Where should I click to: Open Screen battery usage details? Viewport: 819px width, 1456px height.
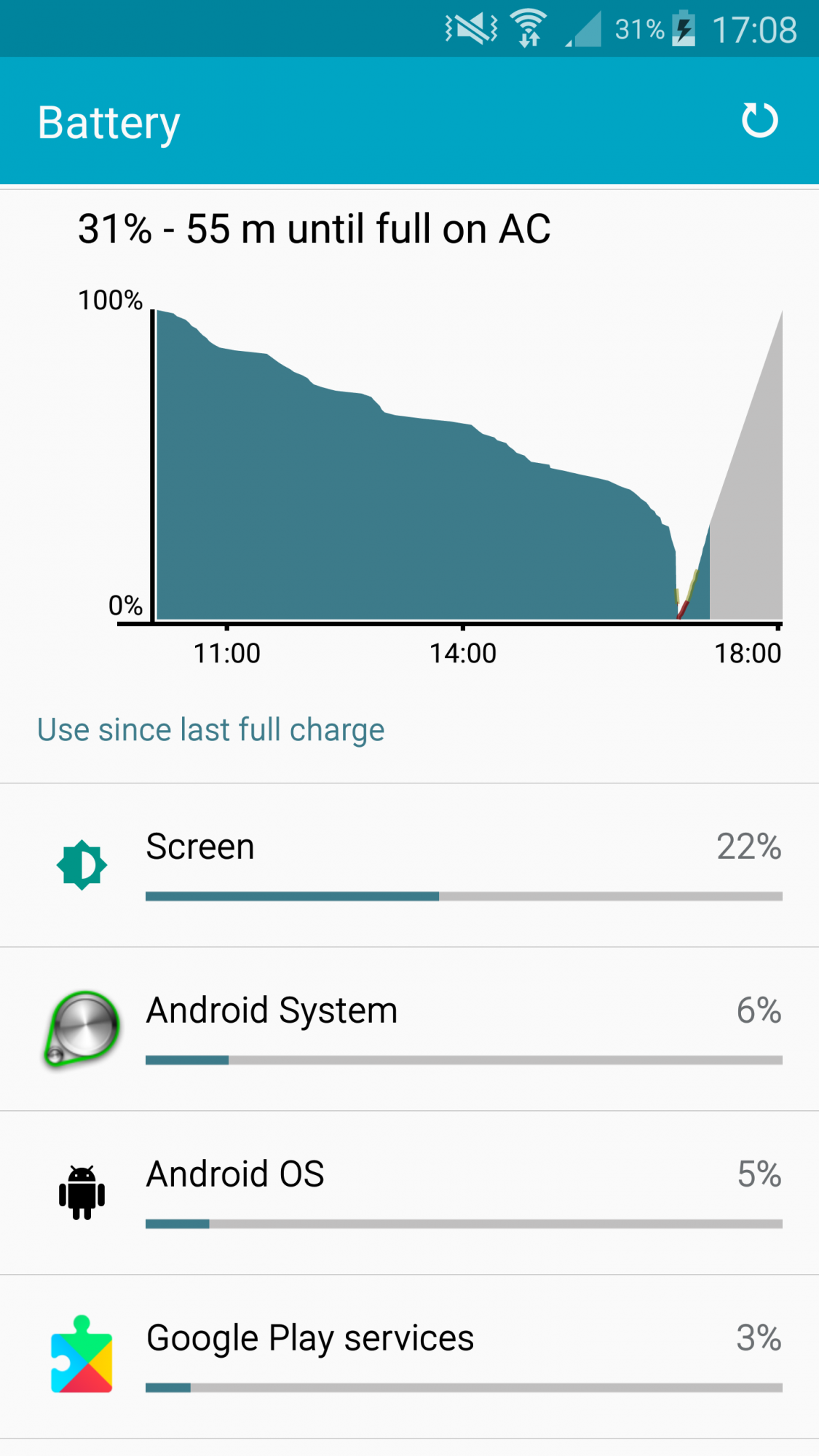409,866
